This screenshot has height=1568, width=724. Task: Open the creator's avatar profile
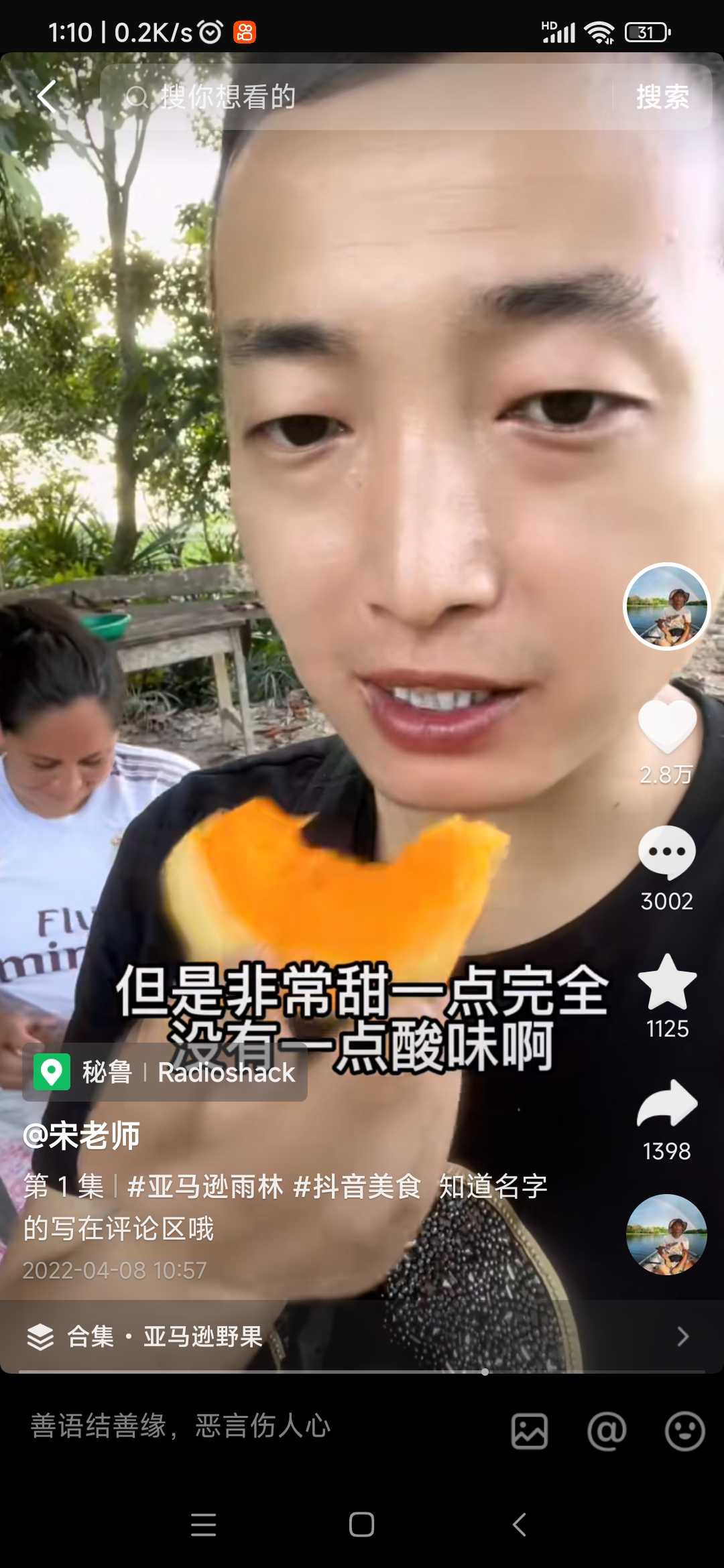pyautogui.click(x=666, y=606)
